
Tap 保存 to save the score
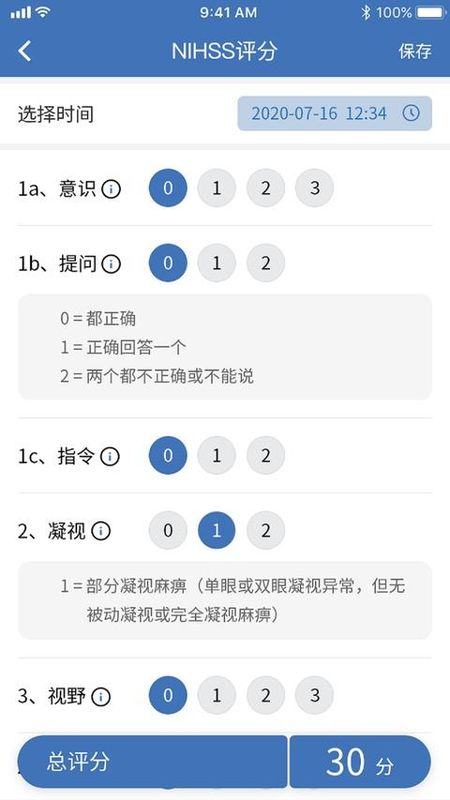tap(415, 52)
